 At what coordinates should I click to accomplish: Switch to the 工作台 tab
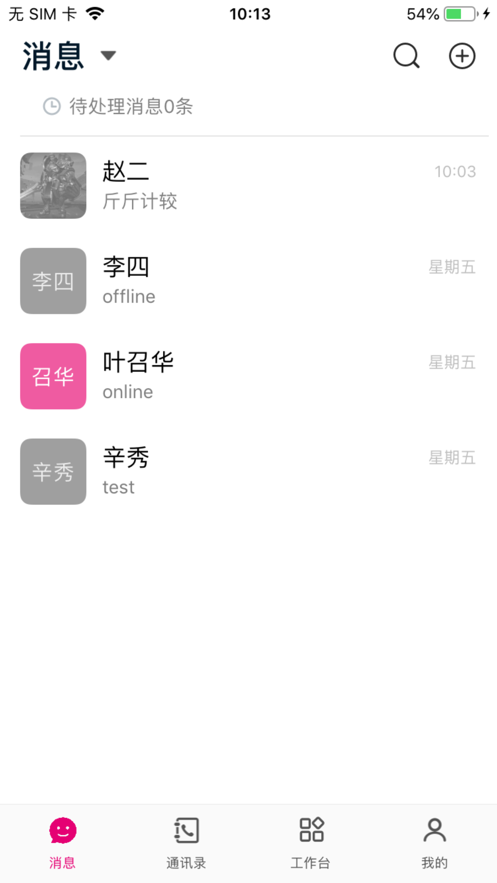point(311,843)
